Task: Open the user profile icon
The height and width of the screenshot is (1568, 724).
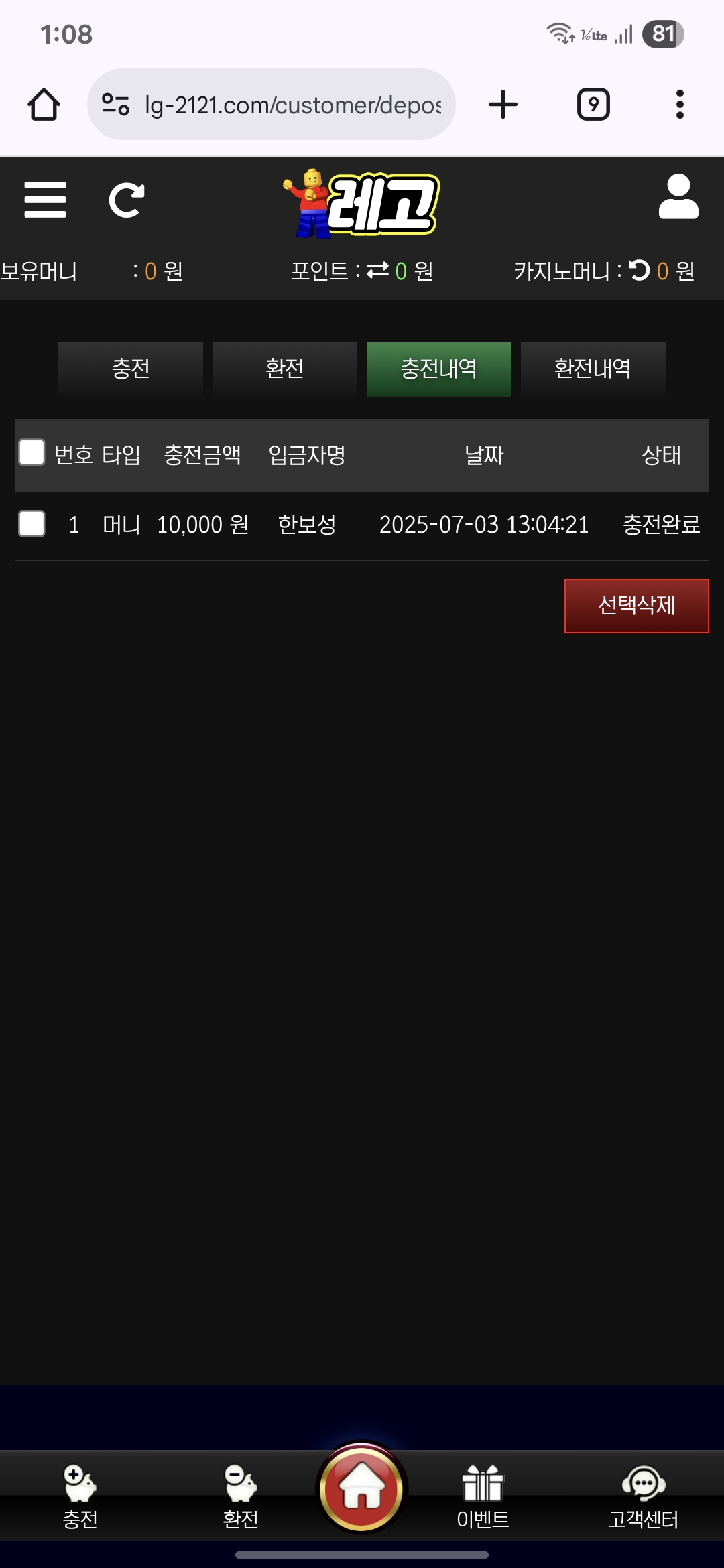Action: pos(678,197)
